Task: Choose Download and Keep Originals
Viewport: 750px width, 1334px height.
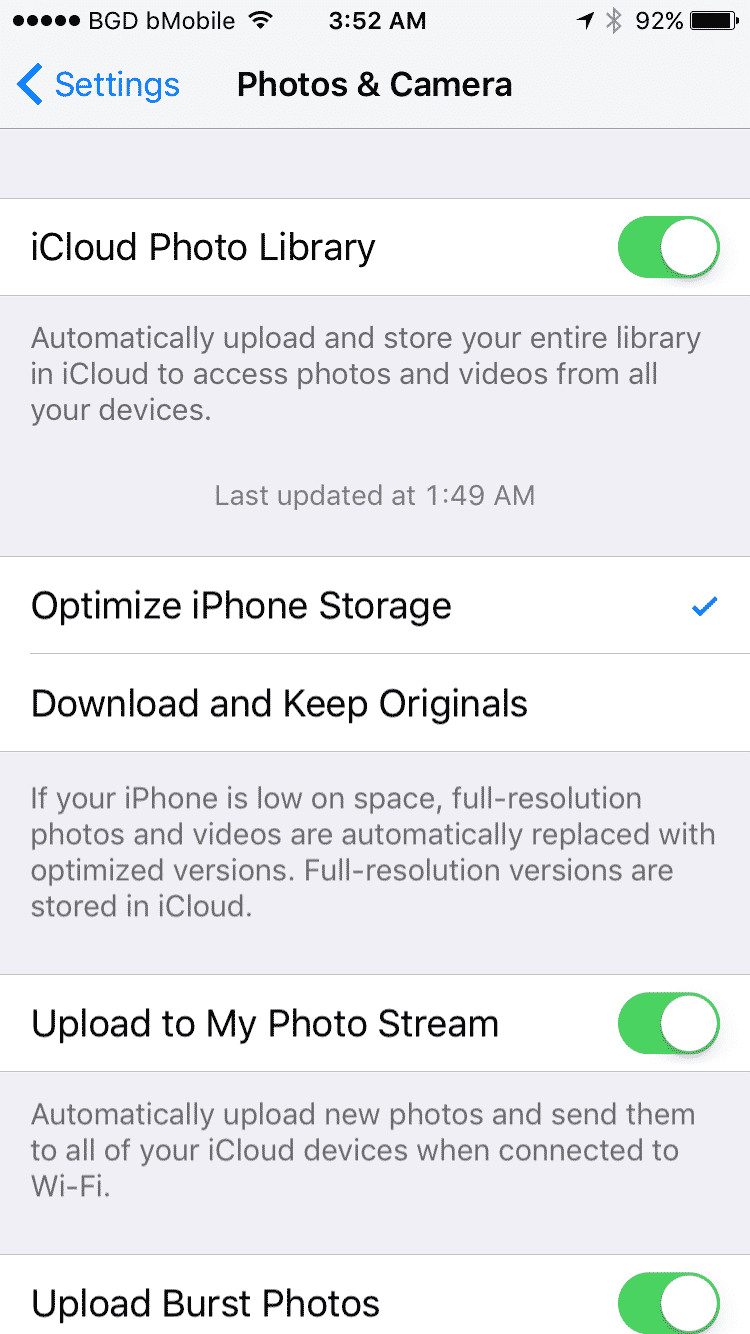Action: click(375, 703)
